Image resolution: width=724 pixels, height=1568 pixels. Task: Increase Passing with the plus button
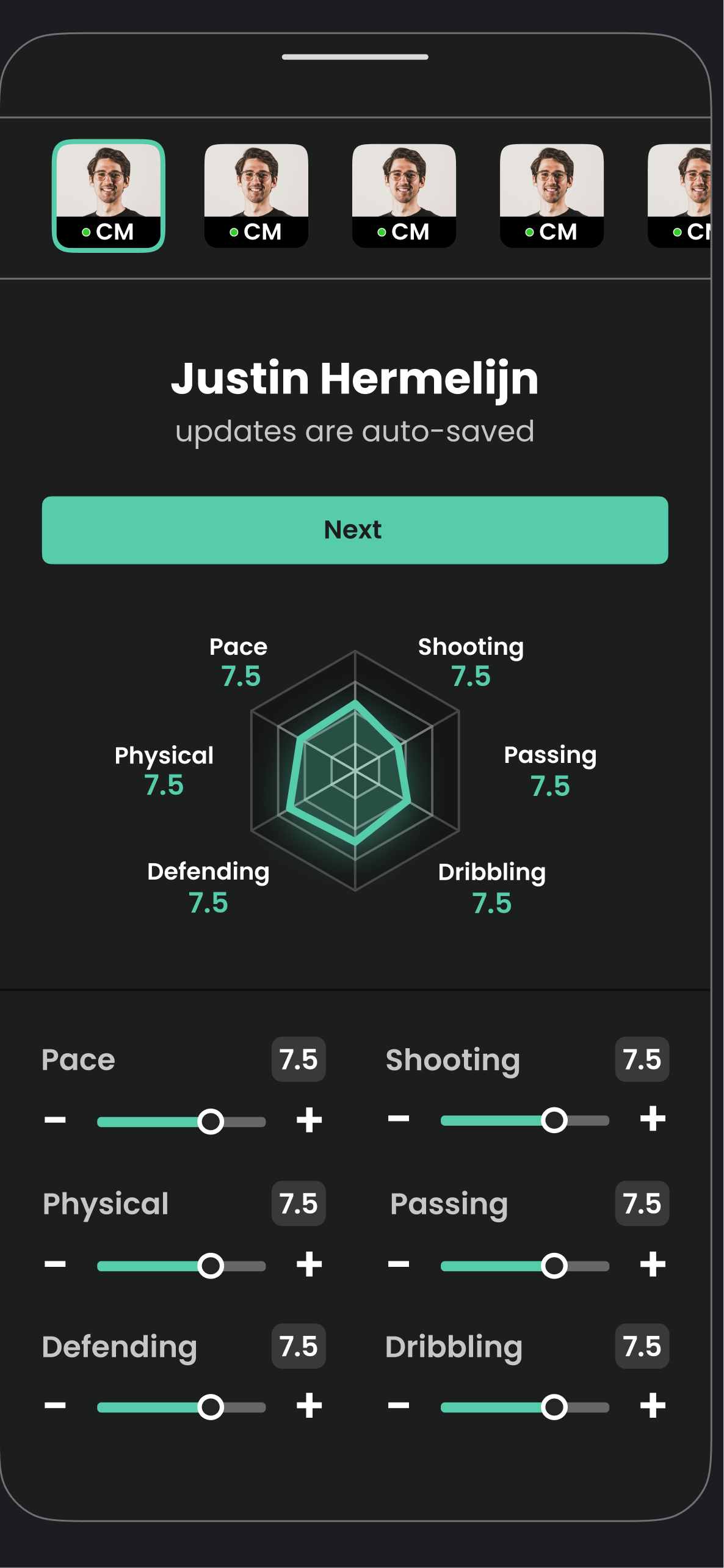point(653,1264)
